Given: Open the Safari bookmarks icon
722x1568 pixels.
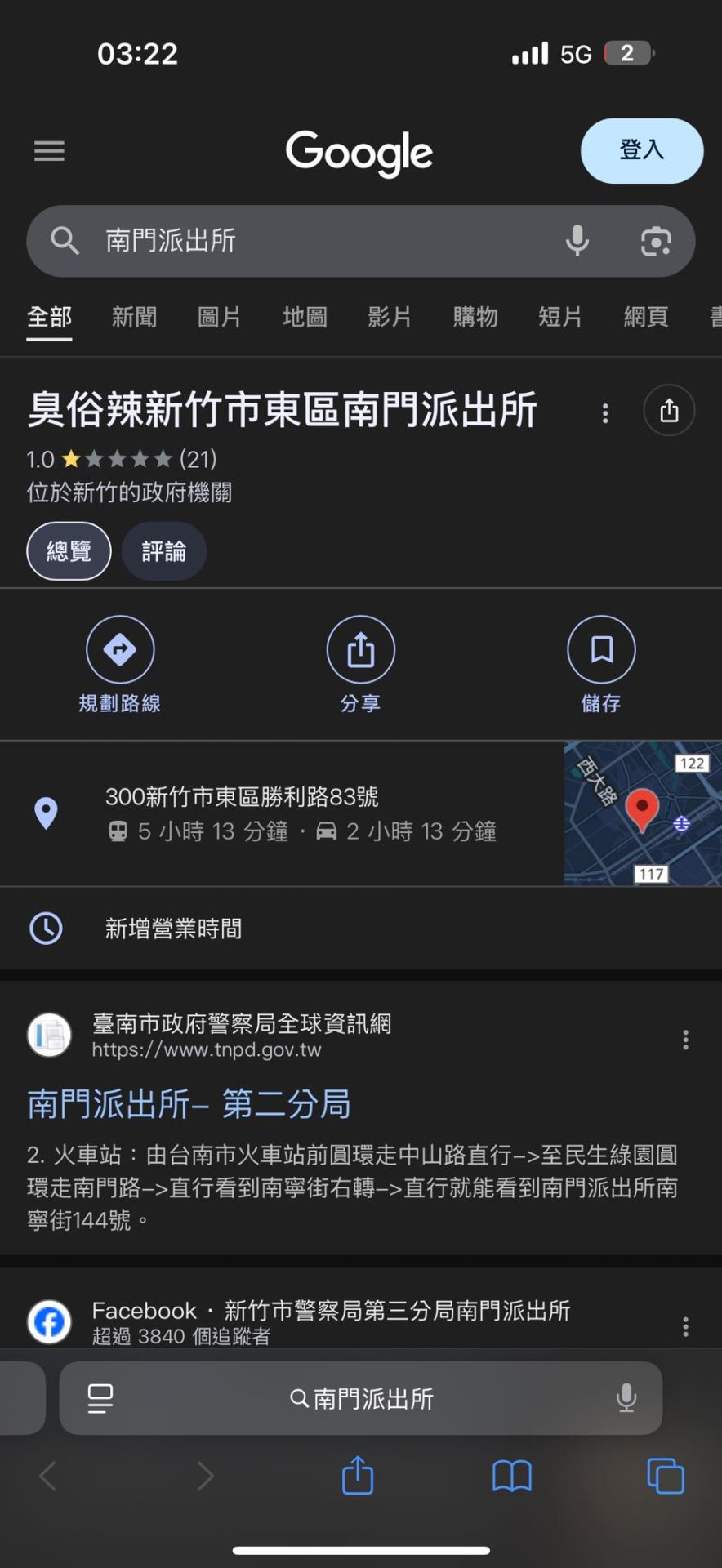Looking at the screenshot, I should (x=512, y=1477).
